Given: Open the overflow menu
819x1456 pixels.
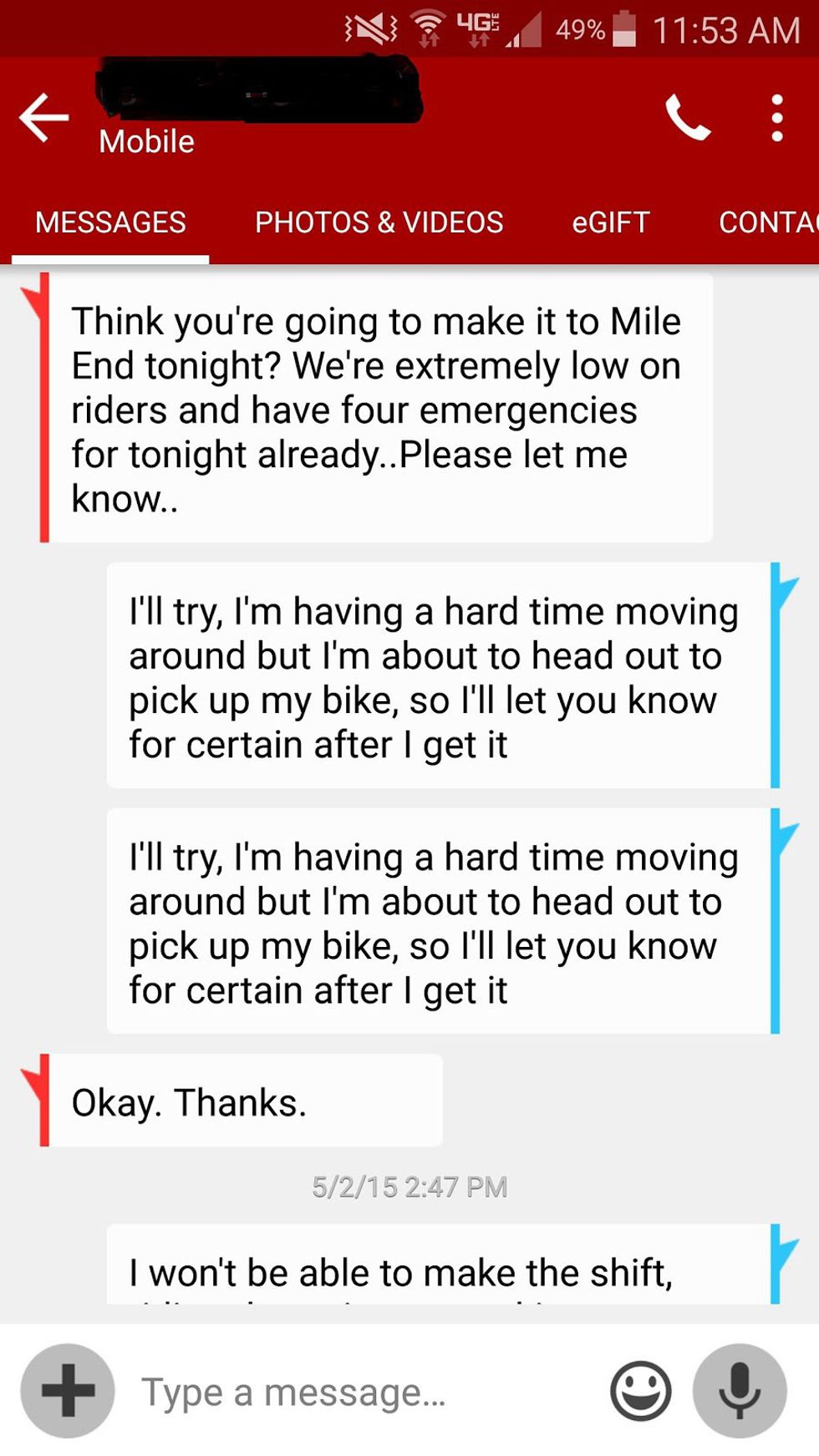Looking at the screenshot, I should click(776, 118).
